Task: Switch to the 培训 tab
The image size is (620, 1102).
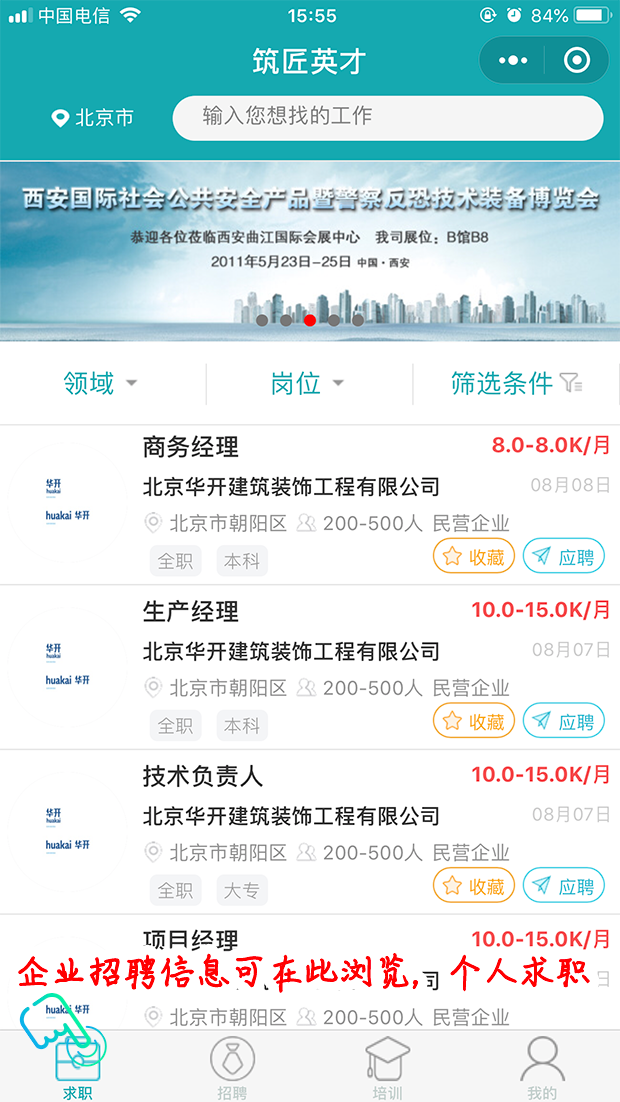Action: (x=387, y=1068)
